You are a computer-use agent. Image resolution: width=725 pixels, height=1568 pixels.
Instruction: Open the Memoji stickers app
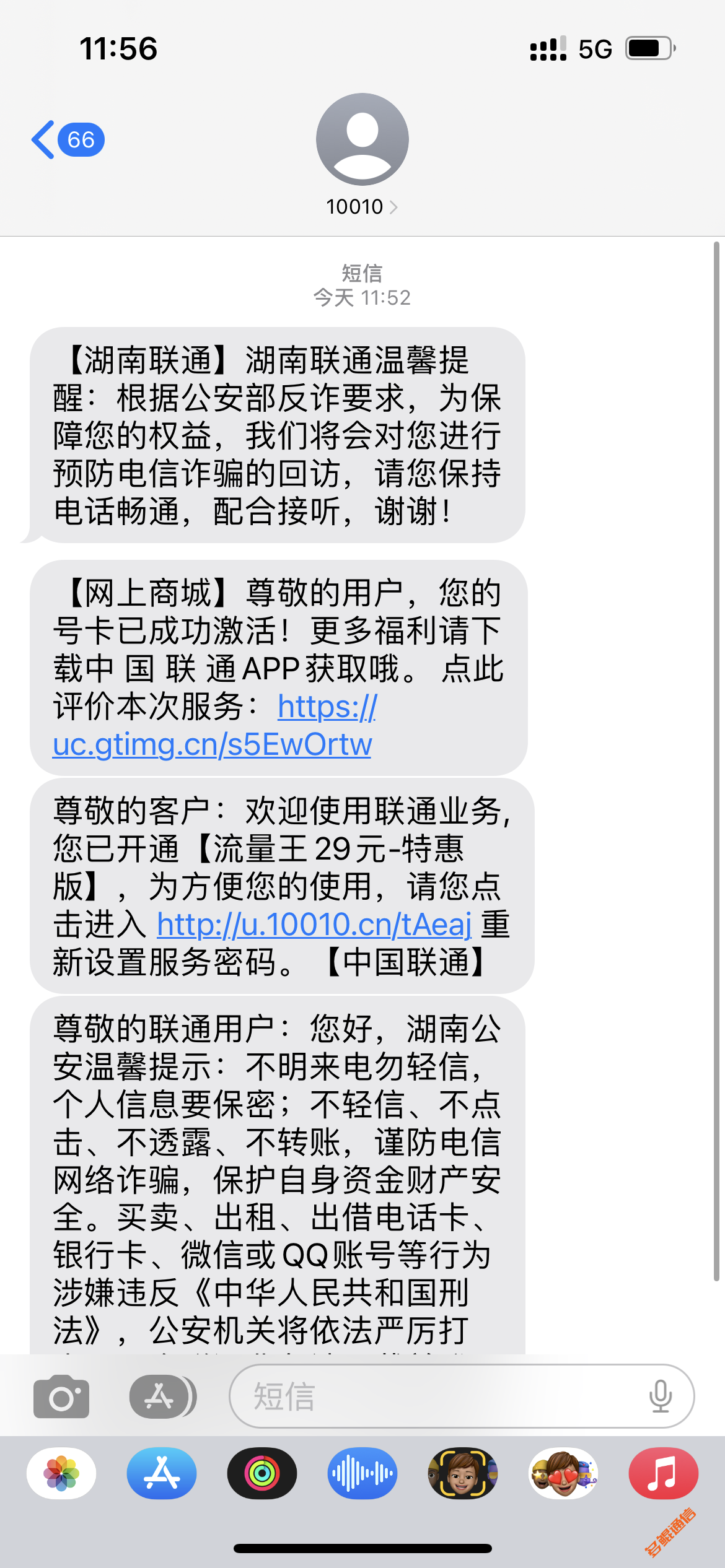point(563,1473)
